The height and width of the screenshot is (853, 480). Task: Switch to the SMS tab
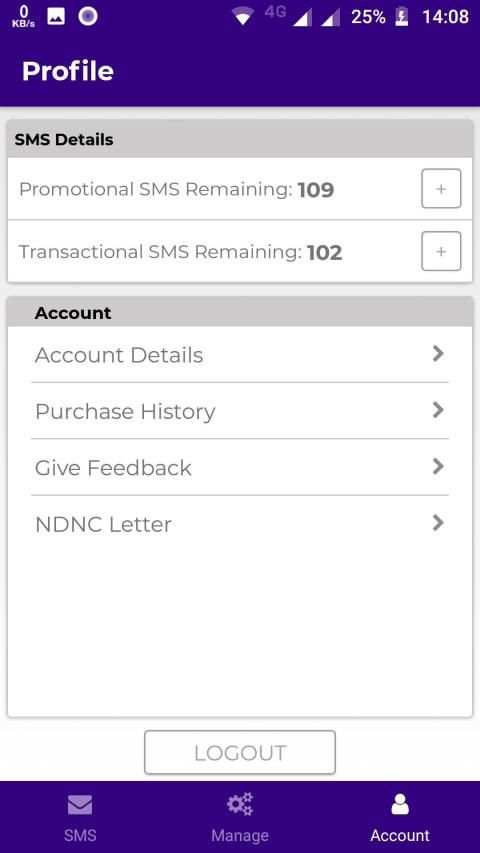80,818
